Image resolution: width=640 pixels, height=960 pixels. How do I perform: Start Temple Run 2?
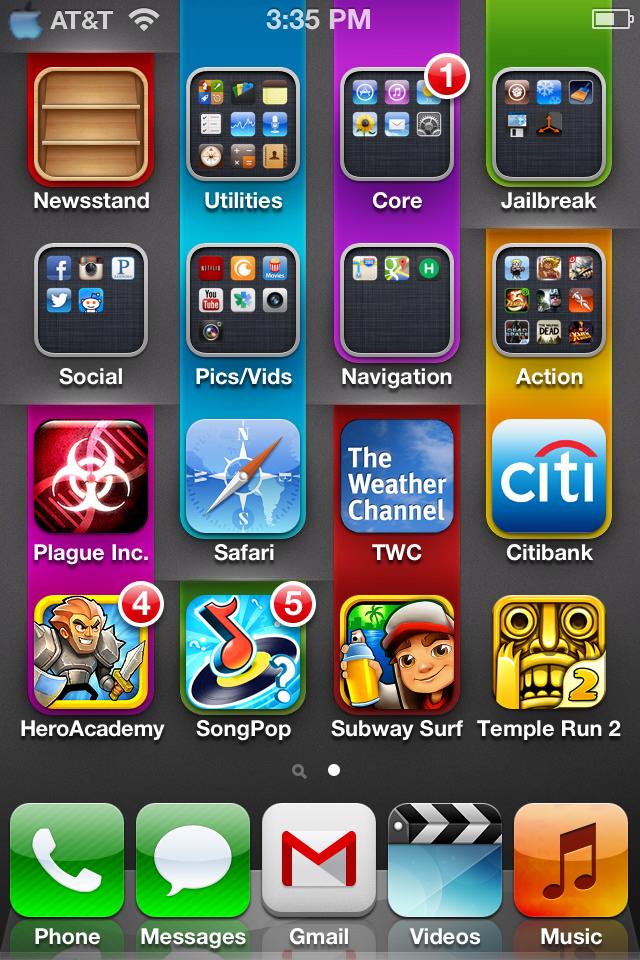[x=549, y=652]
